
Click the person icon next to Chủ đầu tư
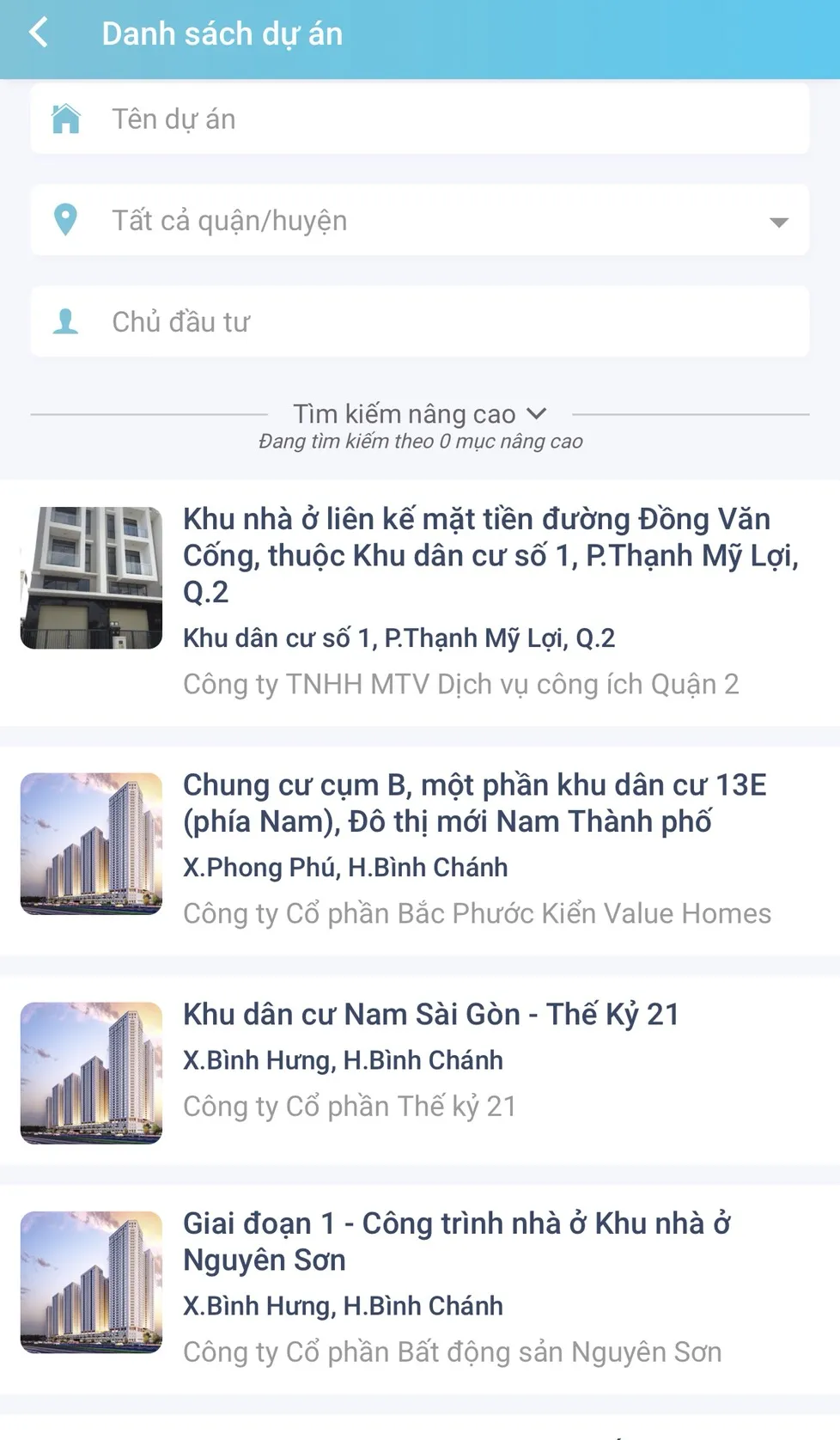click(64, 321)
